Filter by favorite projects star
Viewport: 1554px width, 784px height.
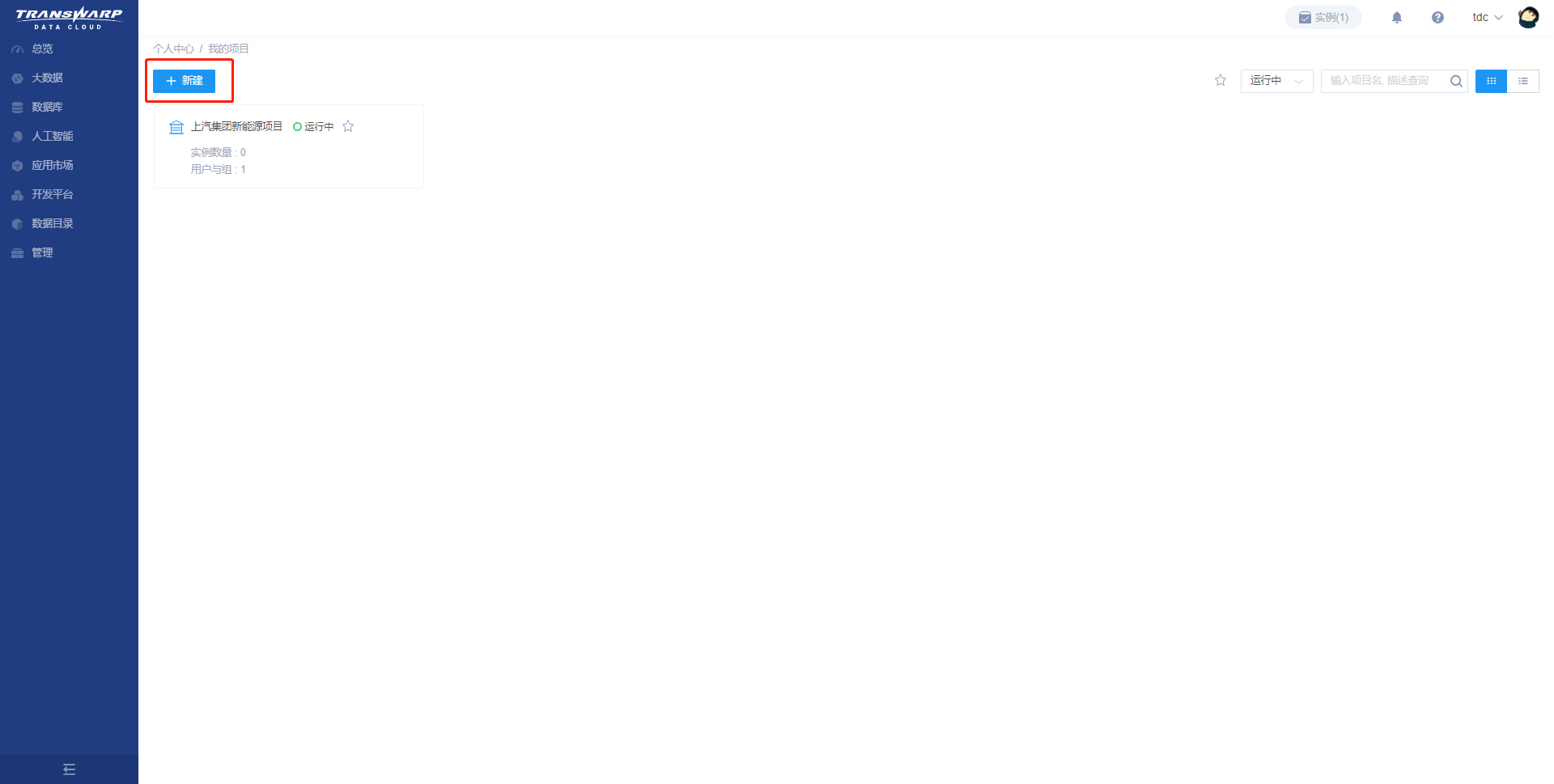tap(1221, 80)
